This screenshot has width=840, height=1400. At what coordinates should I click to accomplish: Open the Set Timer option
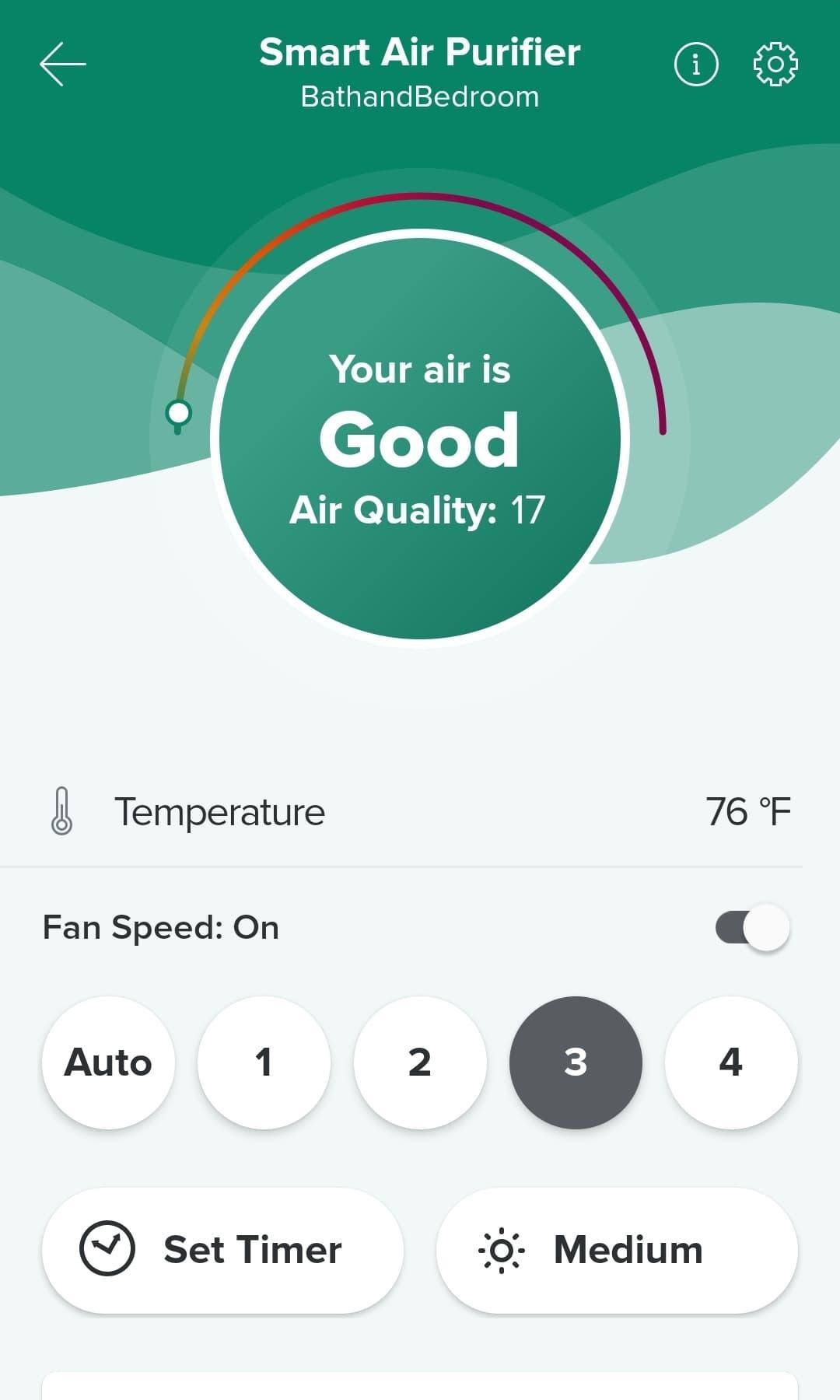(222, 1251)
